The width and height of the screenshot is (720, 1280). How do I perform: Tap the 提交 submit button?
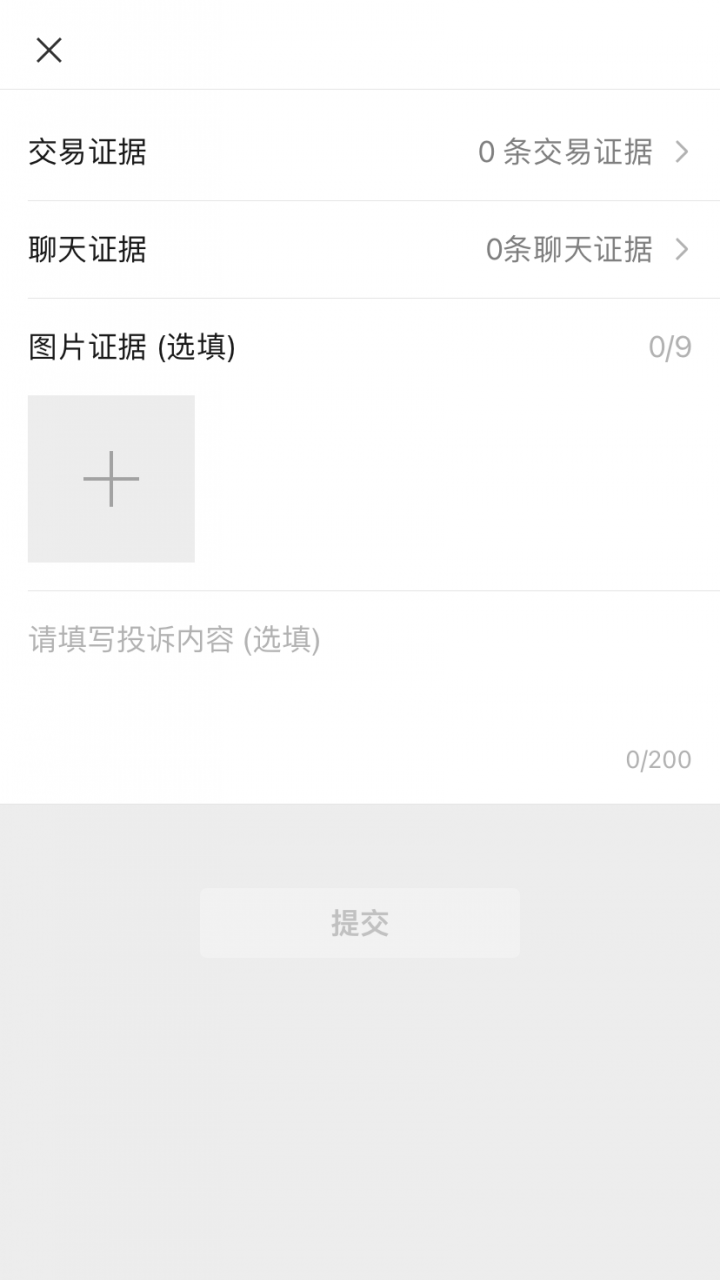pos(360,923)
